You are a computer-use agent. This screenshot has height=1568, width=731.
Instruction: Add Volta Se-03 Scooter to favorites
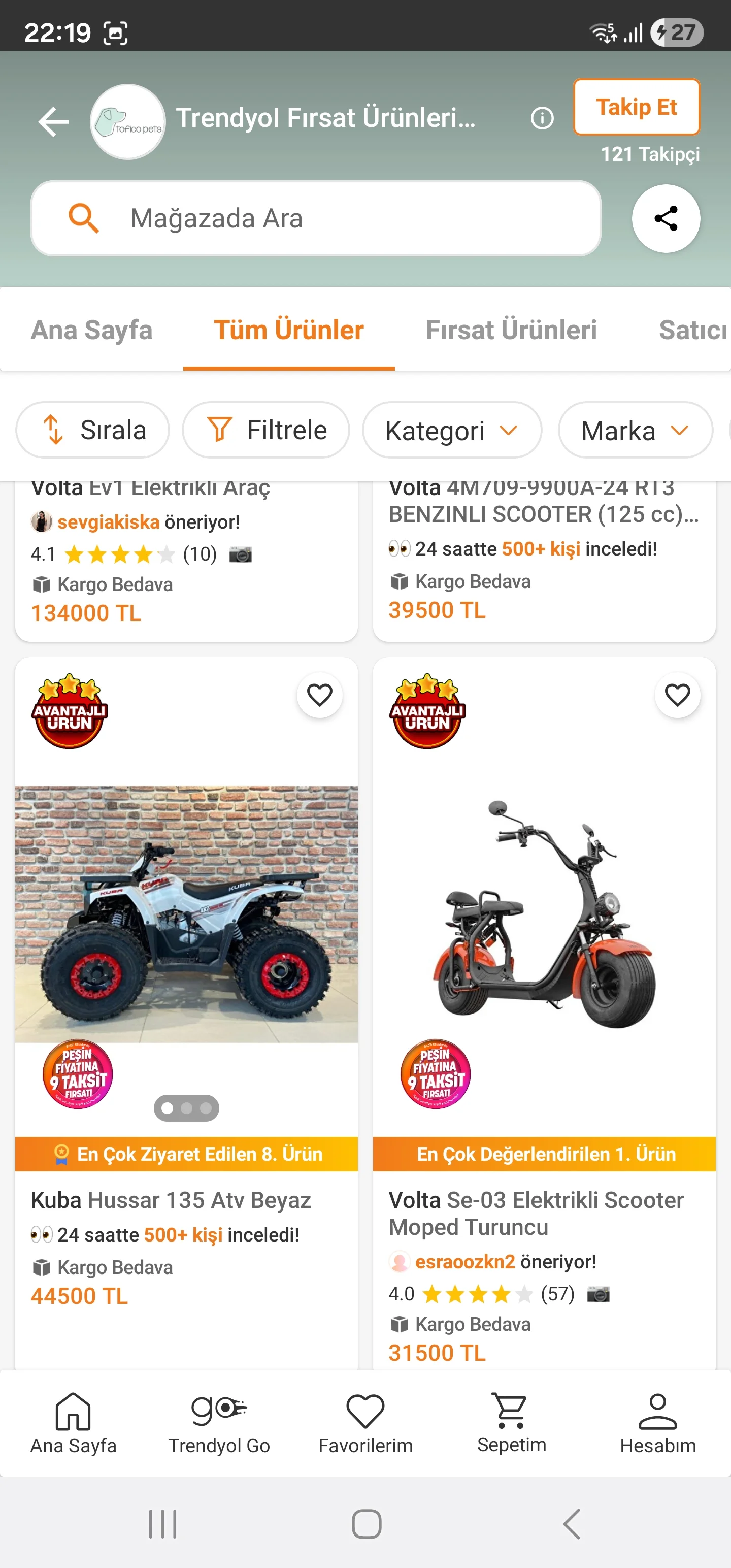point(677,695)
